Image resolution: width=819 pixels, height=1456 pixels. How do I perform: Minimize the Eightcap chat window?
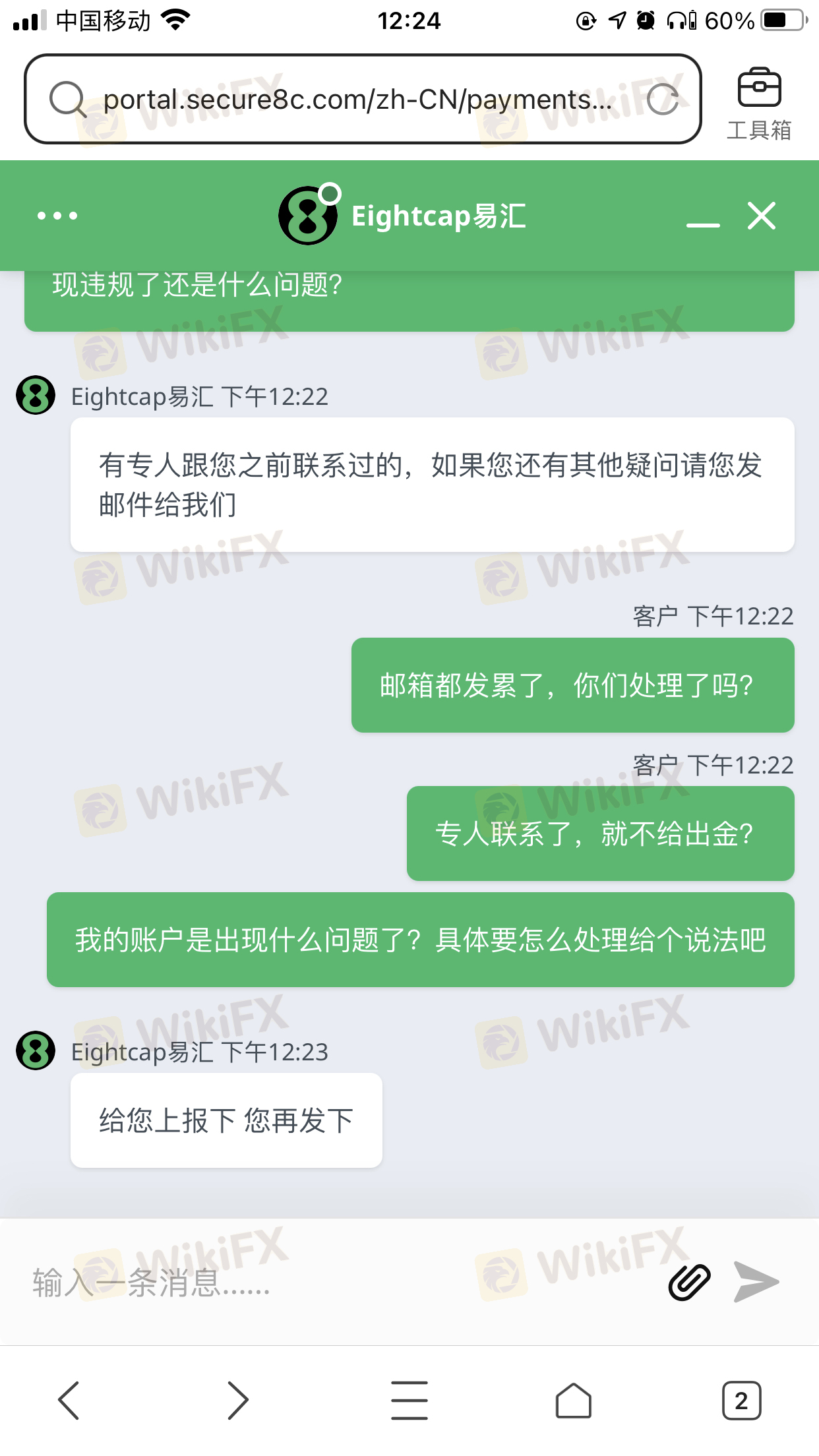coord(703,224)
